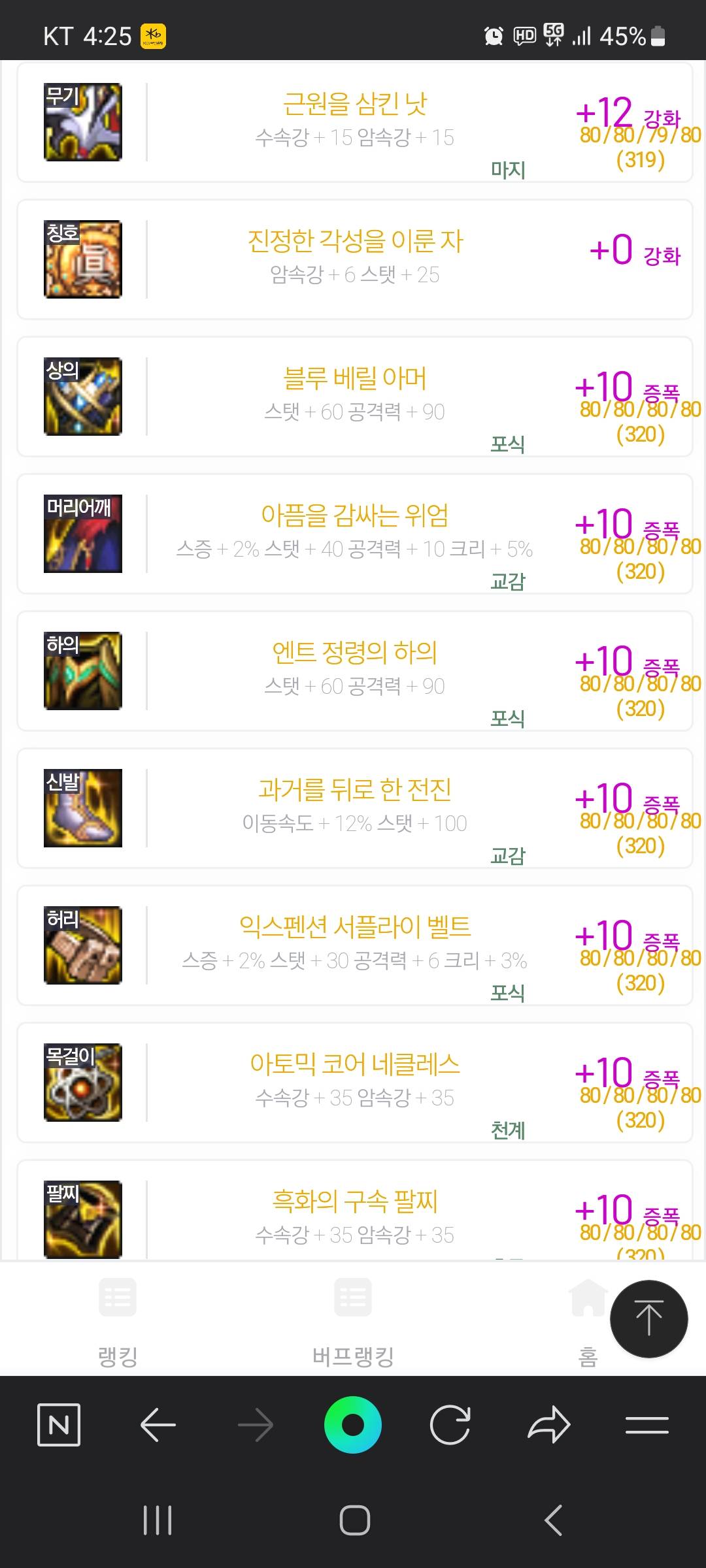
Task: Tap the scroll-to-top arrow button
Action: tap(648, 1318)
